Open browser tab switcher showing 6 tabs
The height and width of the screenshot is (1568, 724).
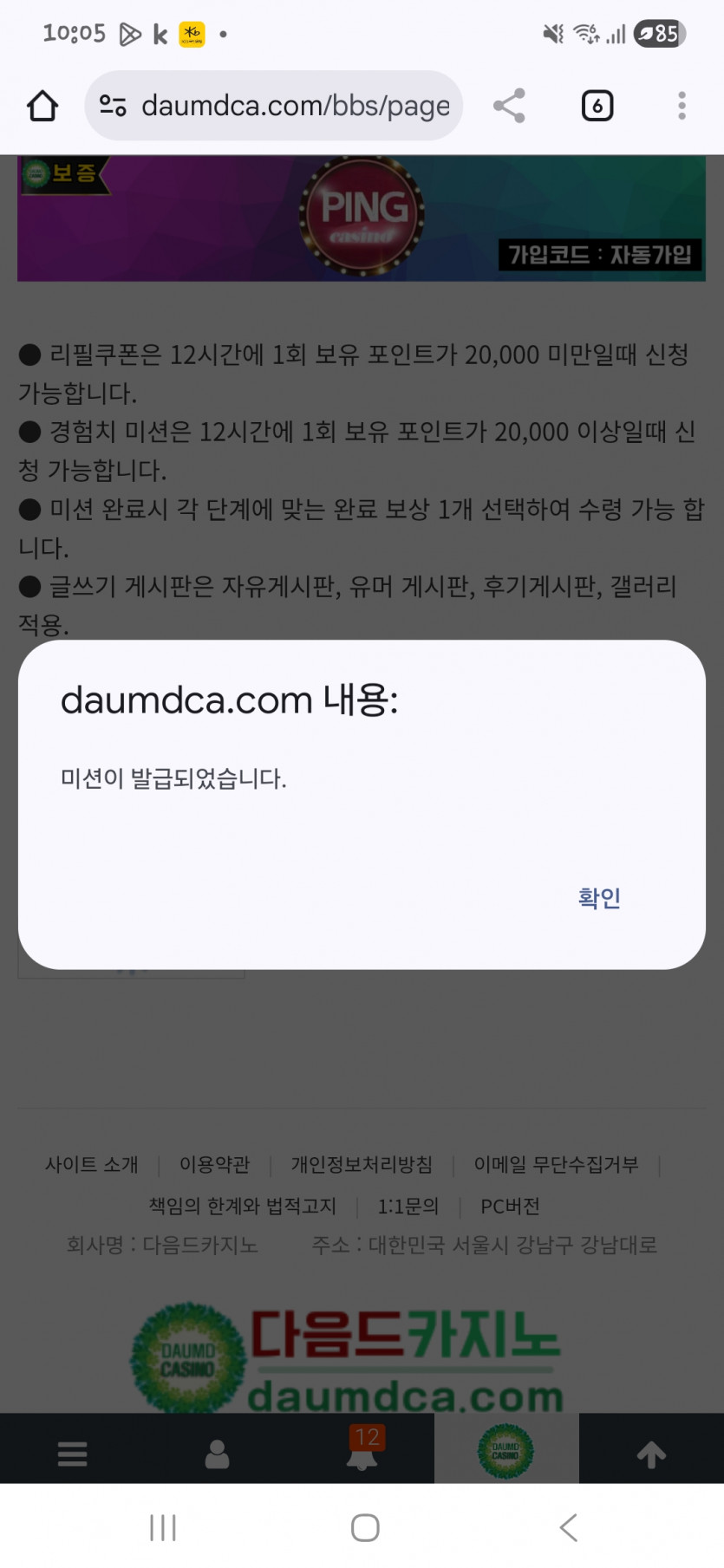(597, 106)
